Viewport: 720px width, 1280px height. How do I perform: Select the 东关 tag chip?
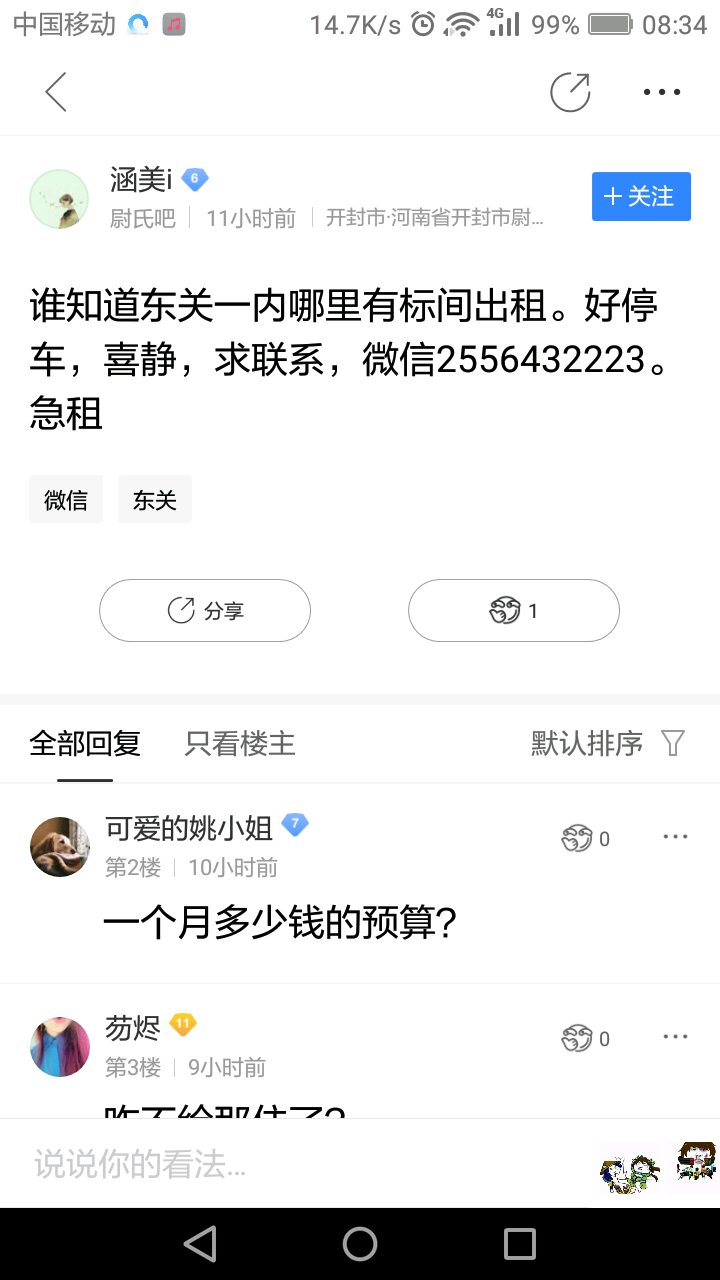click(155, 499)
